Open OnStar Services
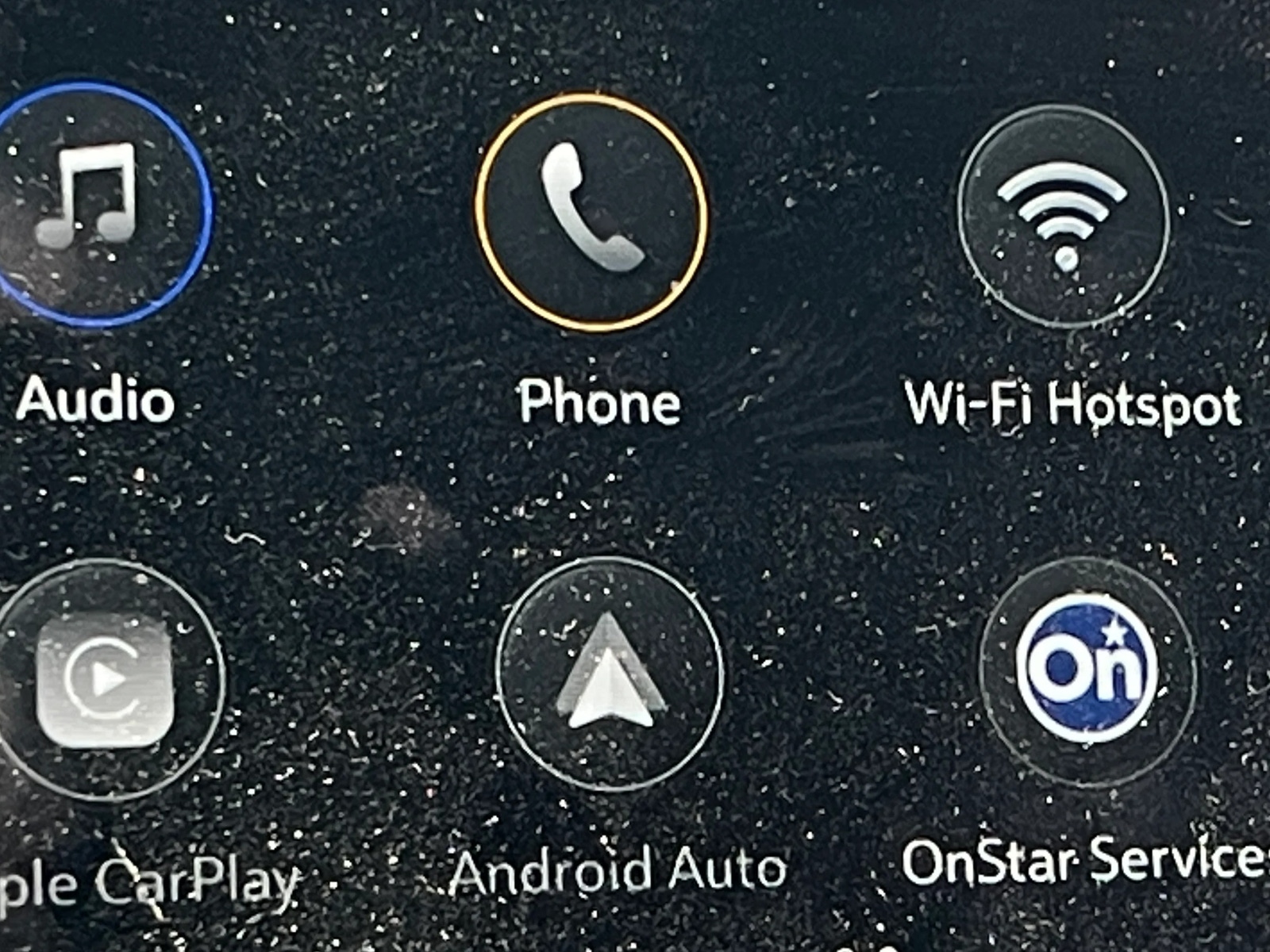This screenshot has height=952, width=1270. click(1087, 670)
